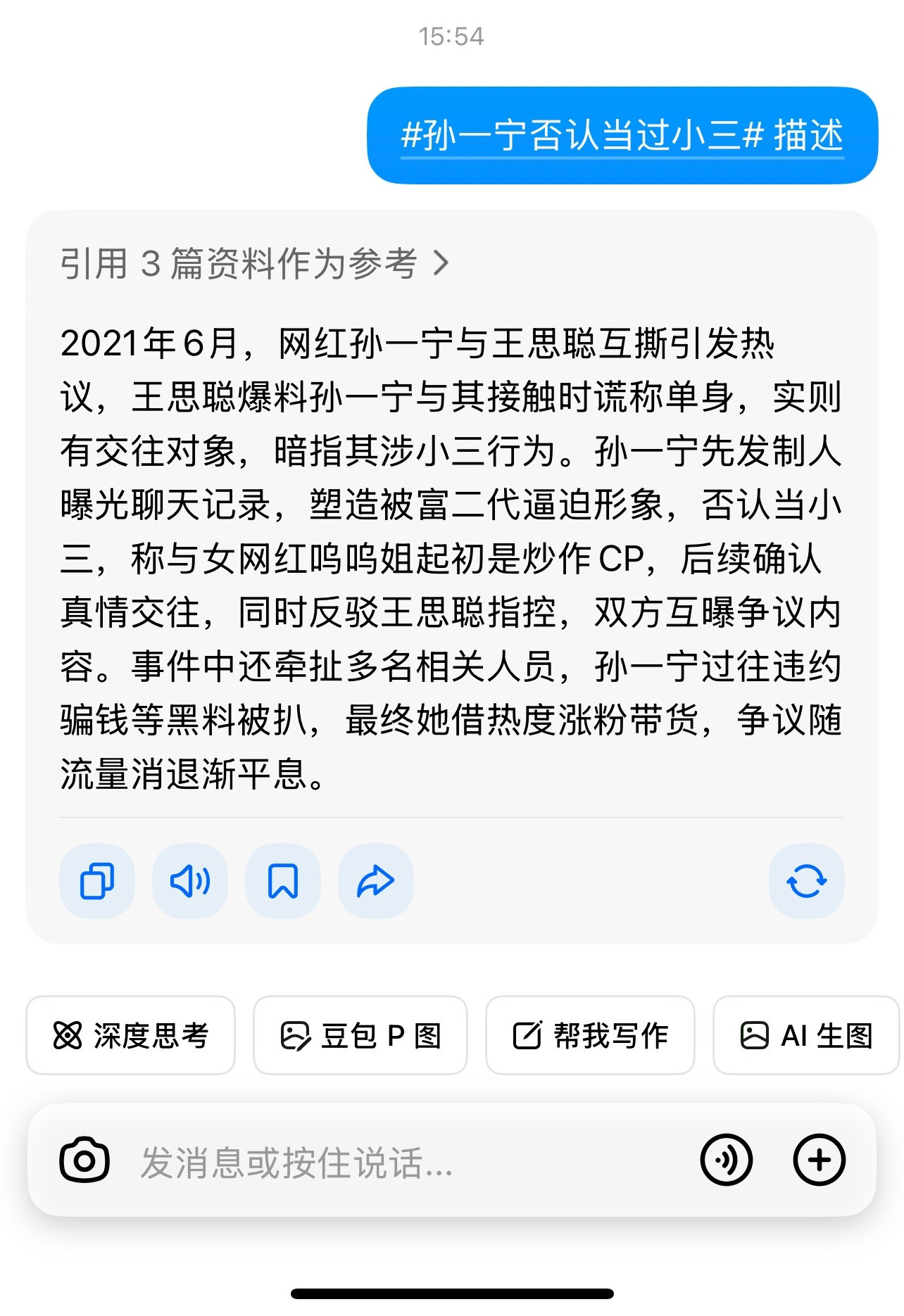Bookmark this answer

click(282, 882)
